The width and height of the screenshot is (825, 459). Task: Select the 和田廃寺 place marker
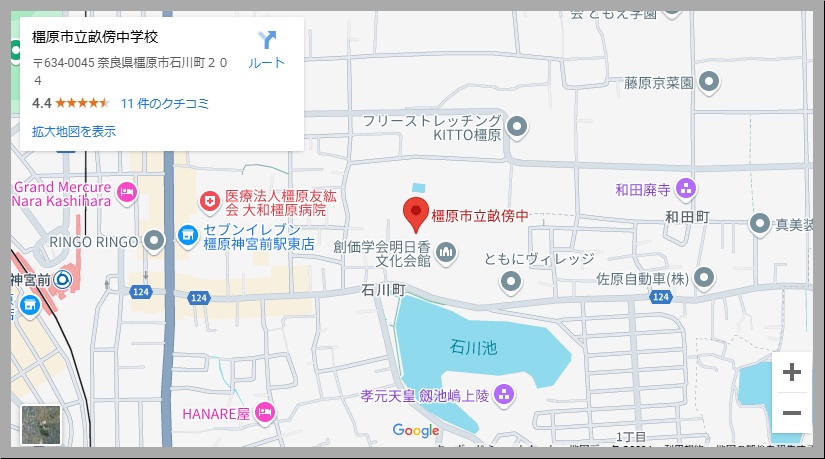tap(686, 187)
